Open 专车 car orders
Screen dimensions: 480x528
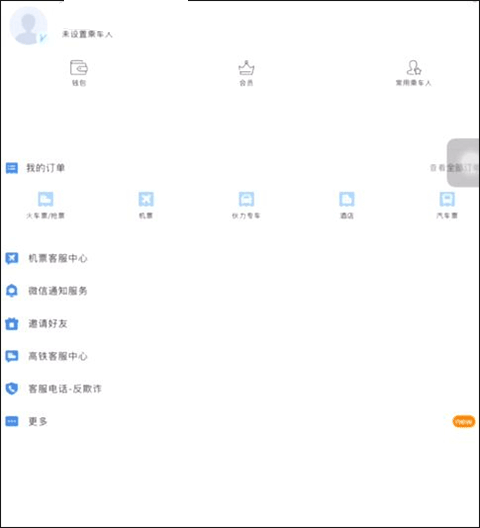(246, 205)
